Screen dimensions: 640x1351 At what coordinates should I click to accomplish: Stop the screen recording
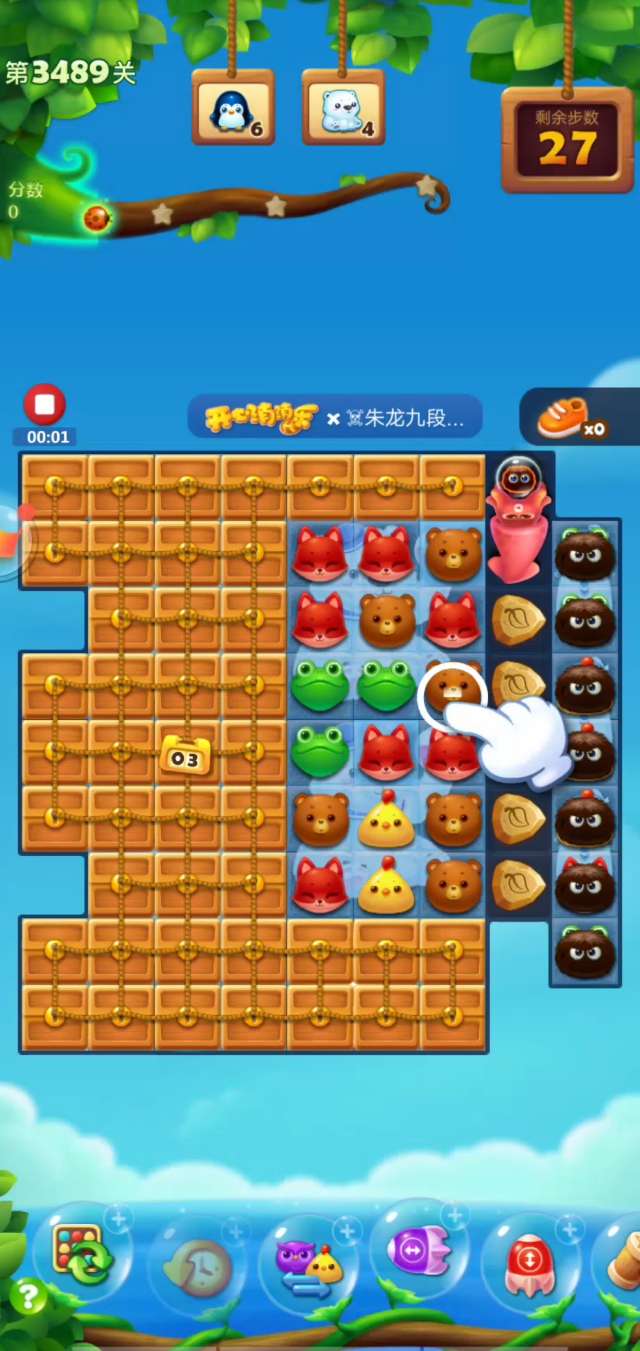pos(44,405)
